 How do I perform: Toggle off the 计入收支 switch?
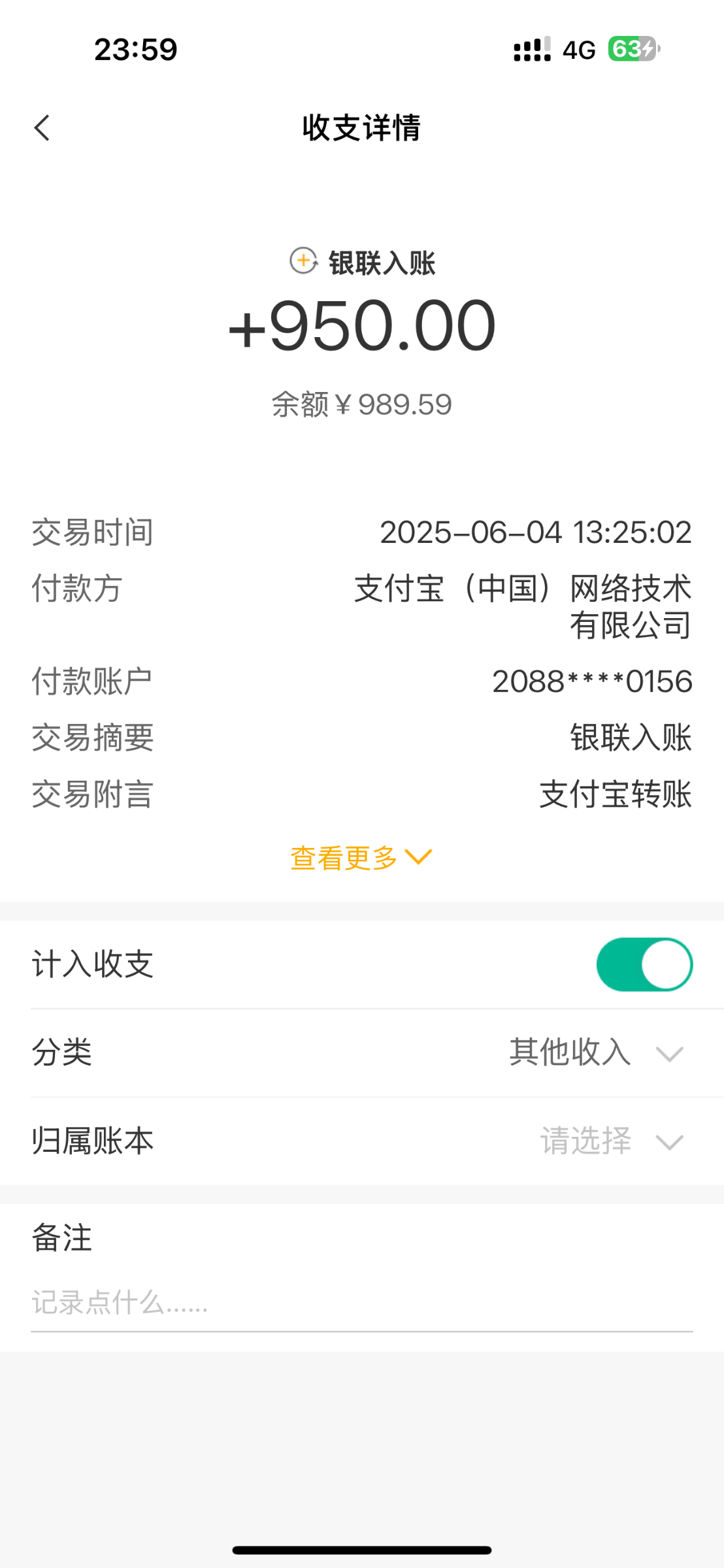644,964
